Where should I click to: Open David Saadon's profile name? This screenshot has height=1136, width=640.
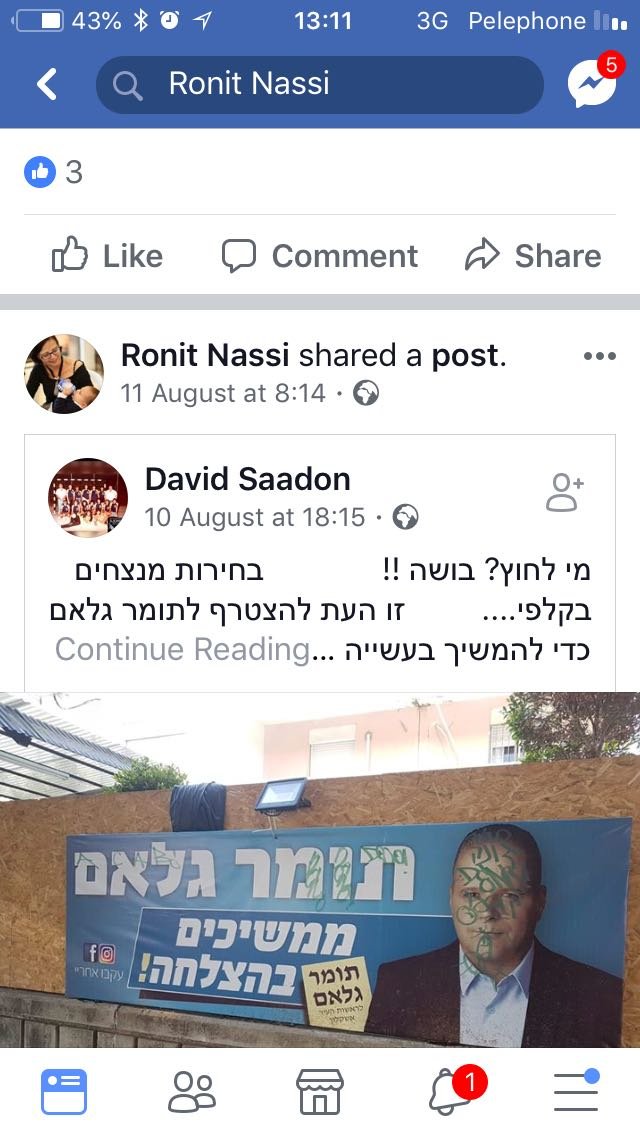click(x=247, y=480)
